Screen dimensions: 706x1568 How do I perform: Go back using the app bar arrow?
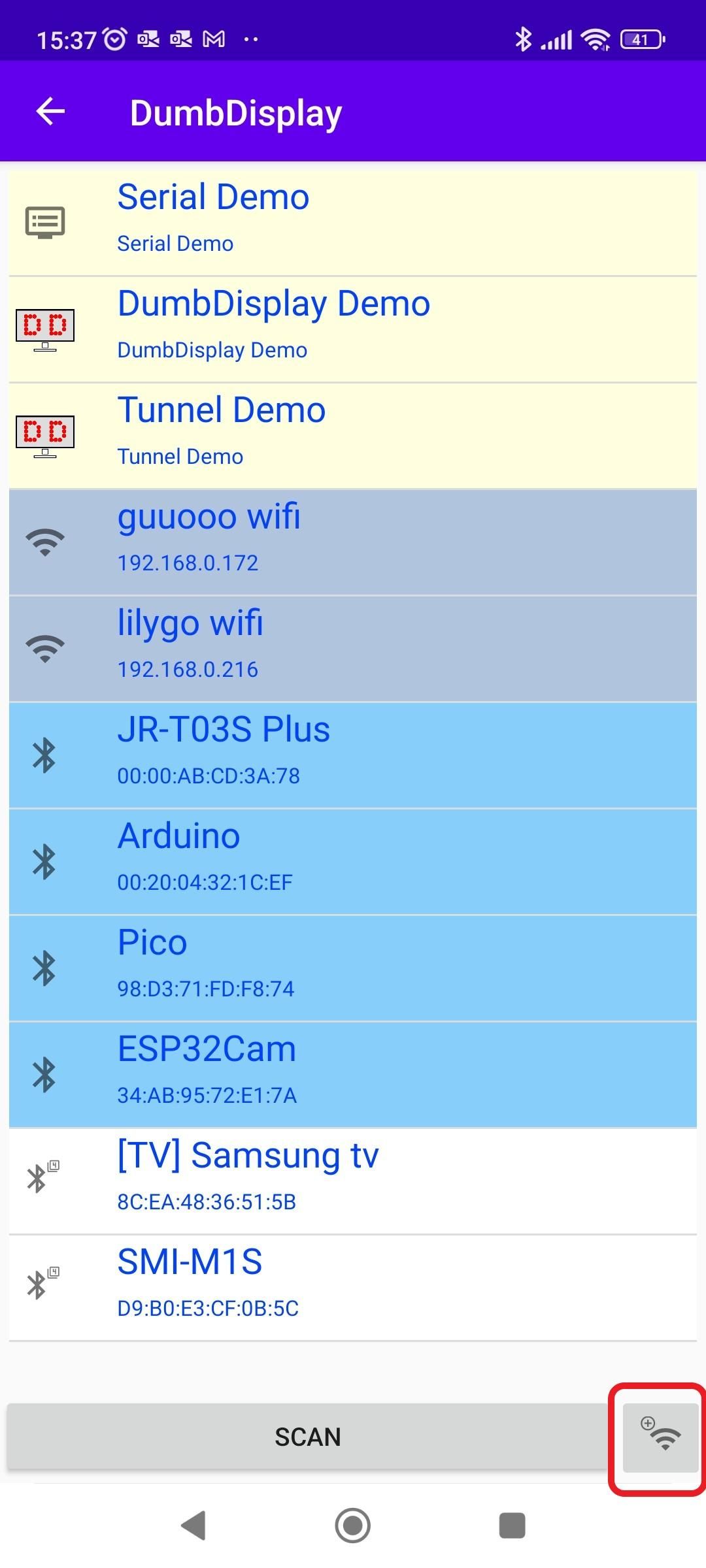[50, 112]
